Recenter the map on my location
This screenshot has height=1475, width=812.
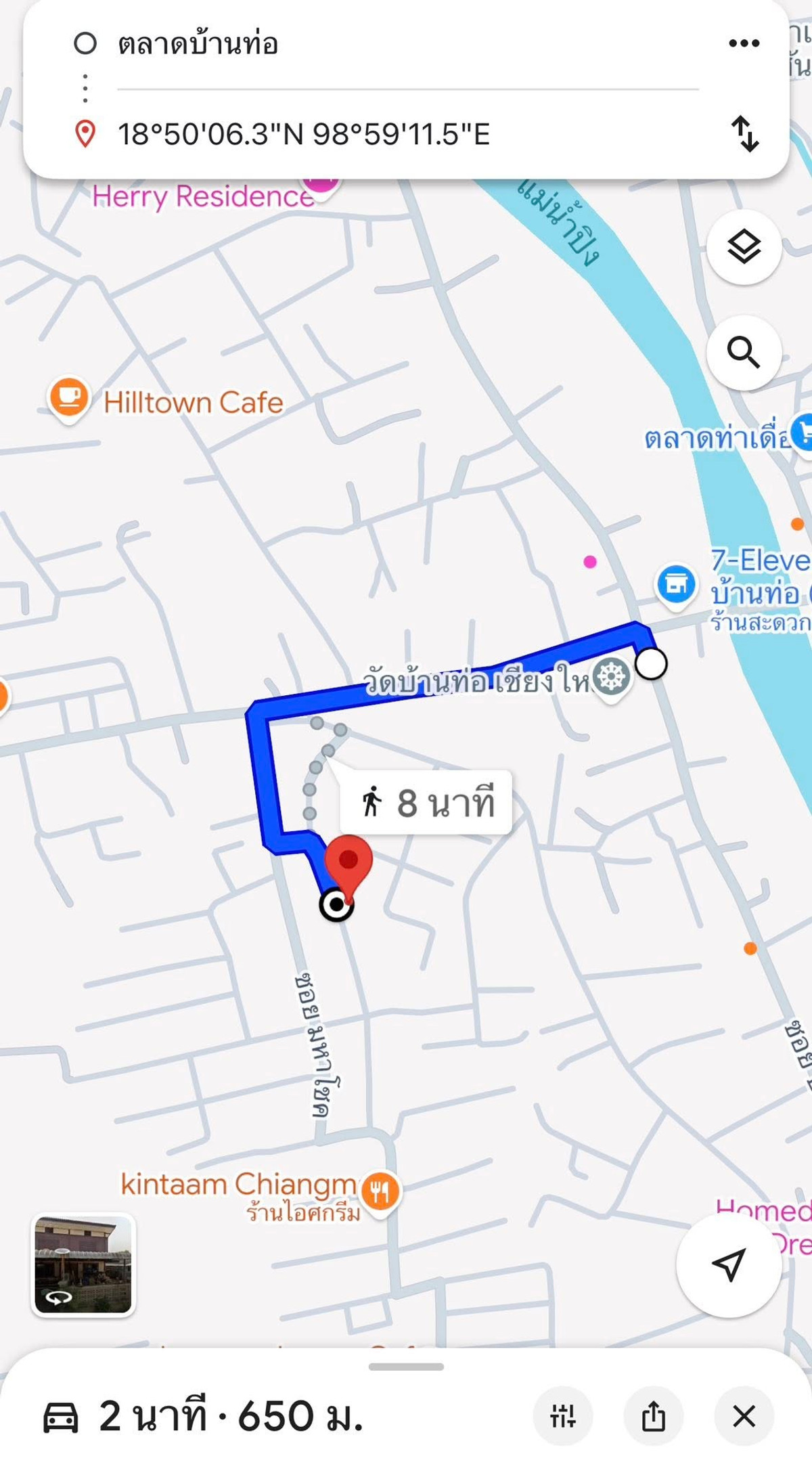coord(729,1264)
